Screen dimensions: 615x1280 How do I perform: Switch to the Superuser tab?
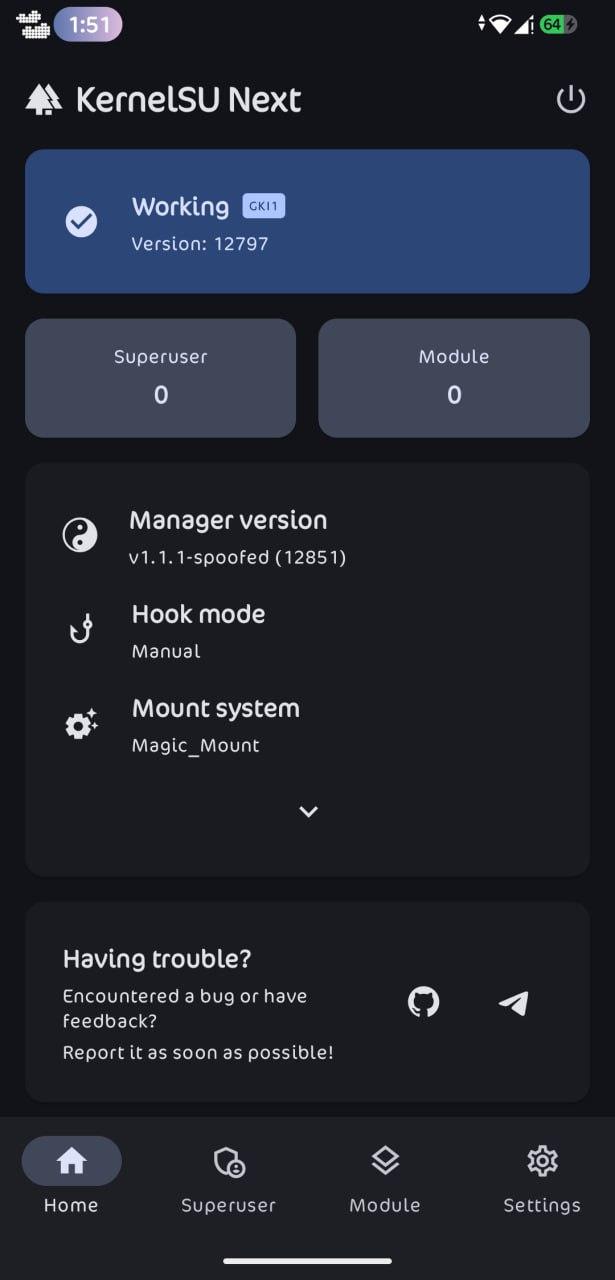coord(228,1177)
